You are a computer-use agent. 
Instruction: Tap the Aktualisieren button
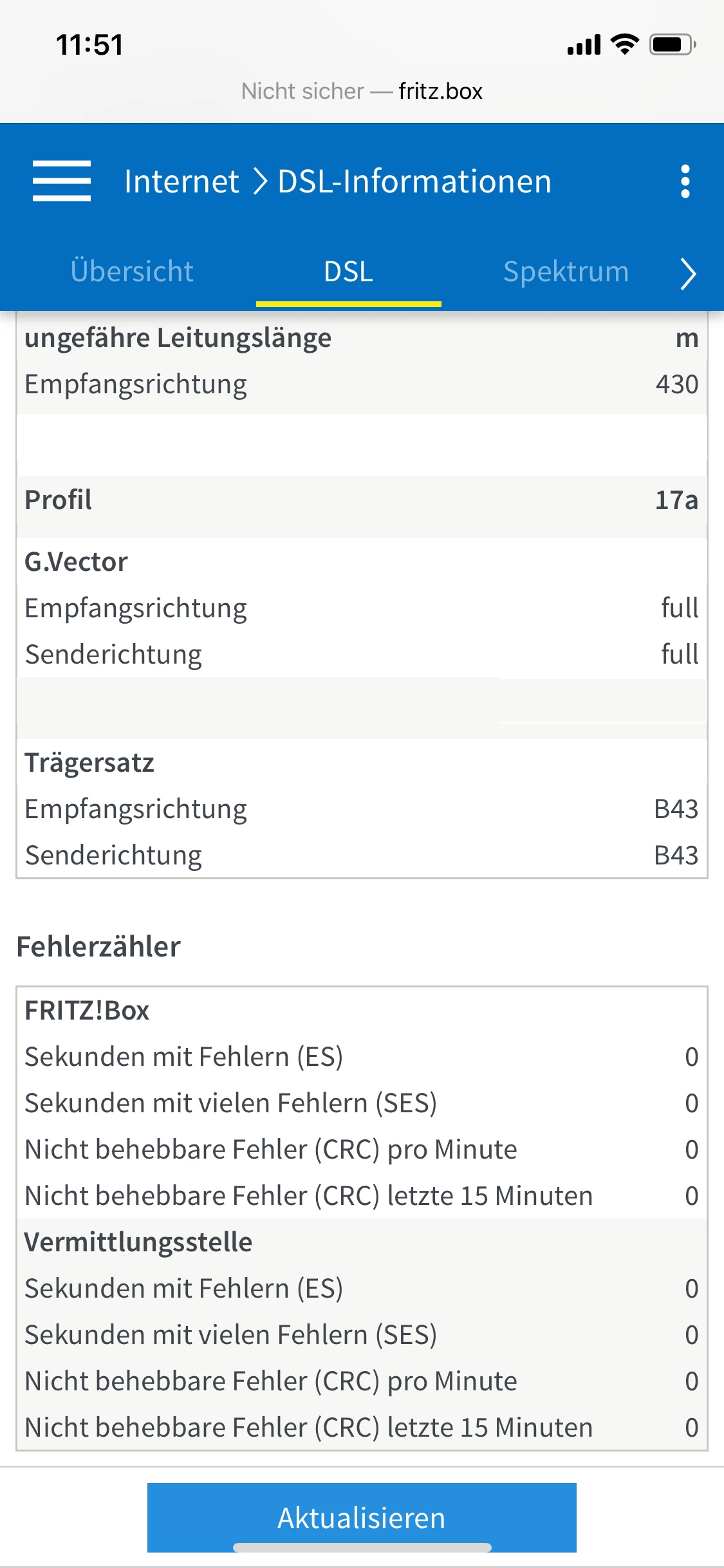(x=362, y=1517)
